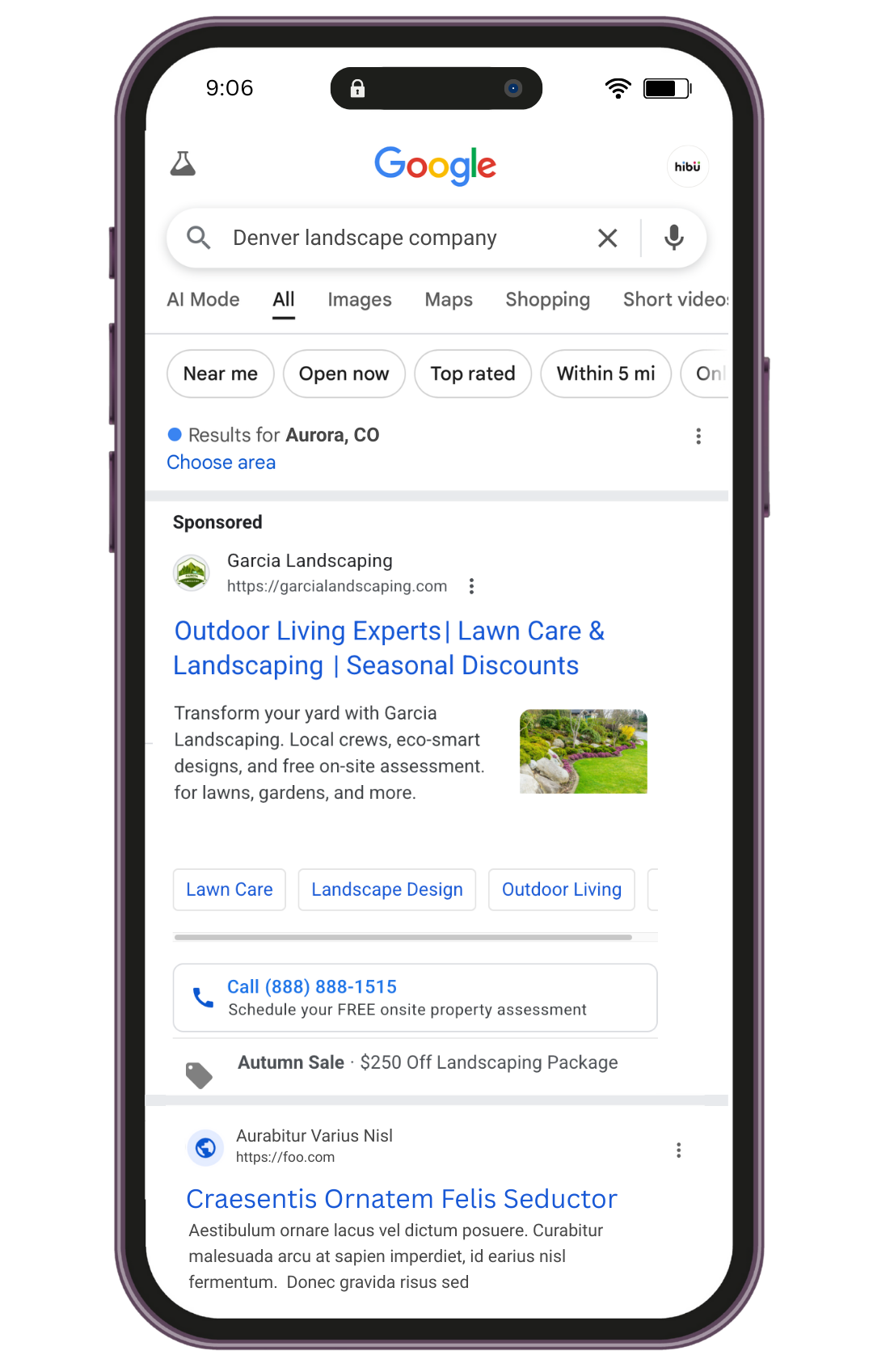The width and height of the screenshot is (873, 1372).
Task: Tap the Denver landscape company search field
Action: pyautogui.click(x=380, y=238)
